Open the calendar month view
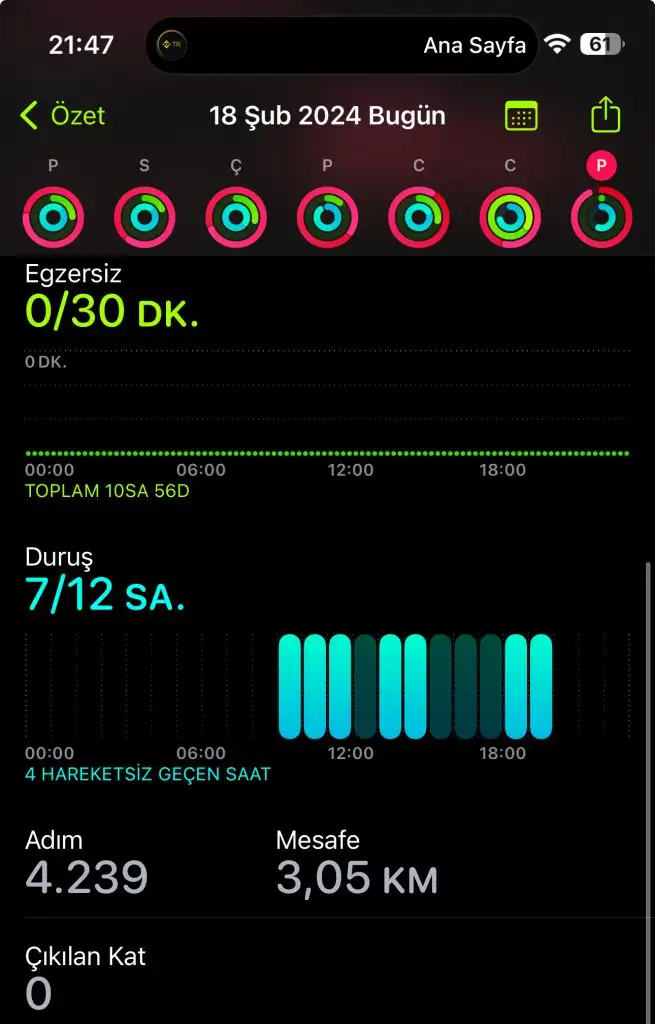 pos(521,116)
